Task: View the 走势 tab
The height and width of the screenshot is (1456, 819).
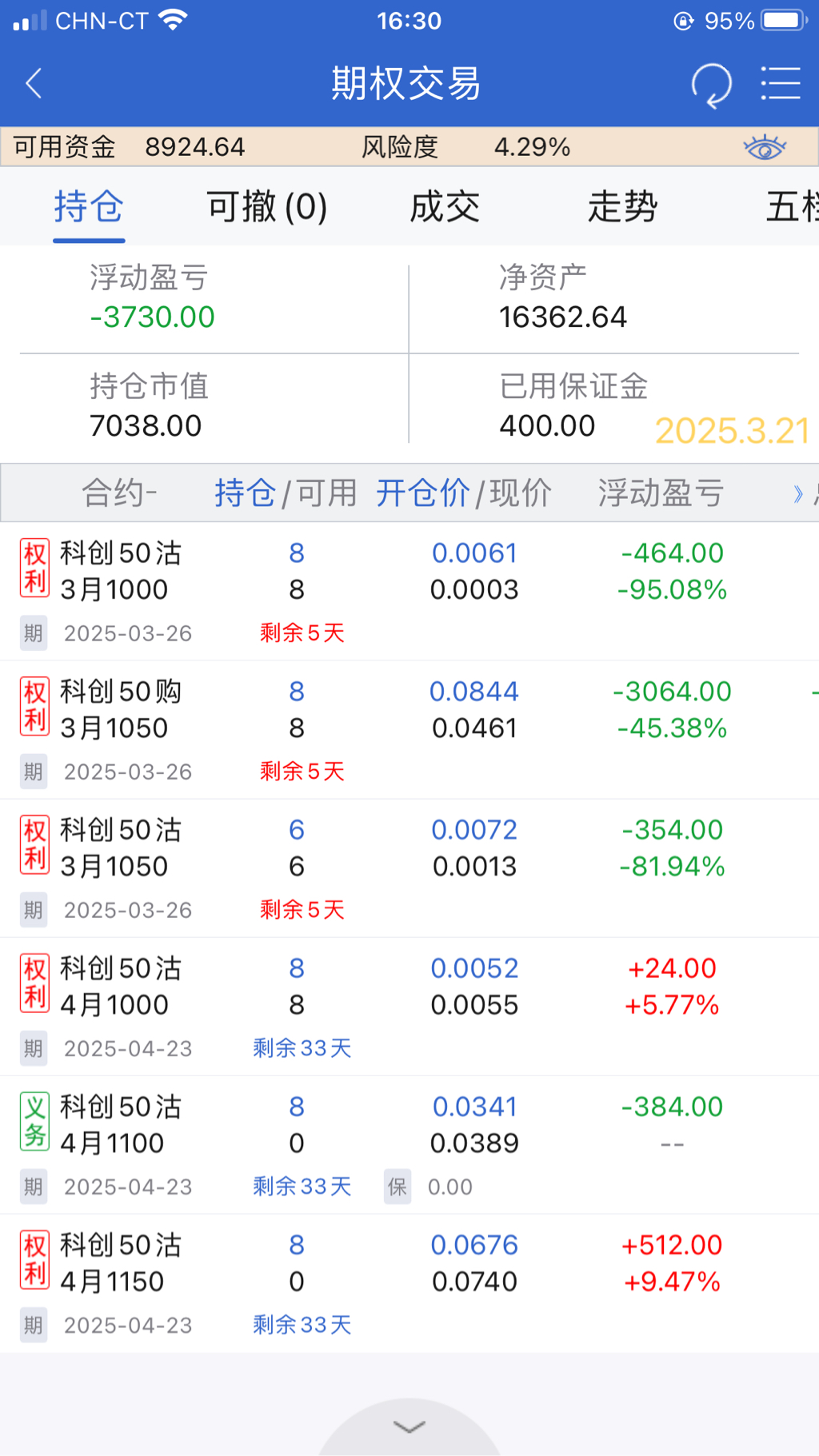Action: click(x=622, y=207)
